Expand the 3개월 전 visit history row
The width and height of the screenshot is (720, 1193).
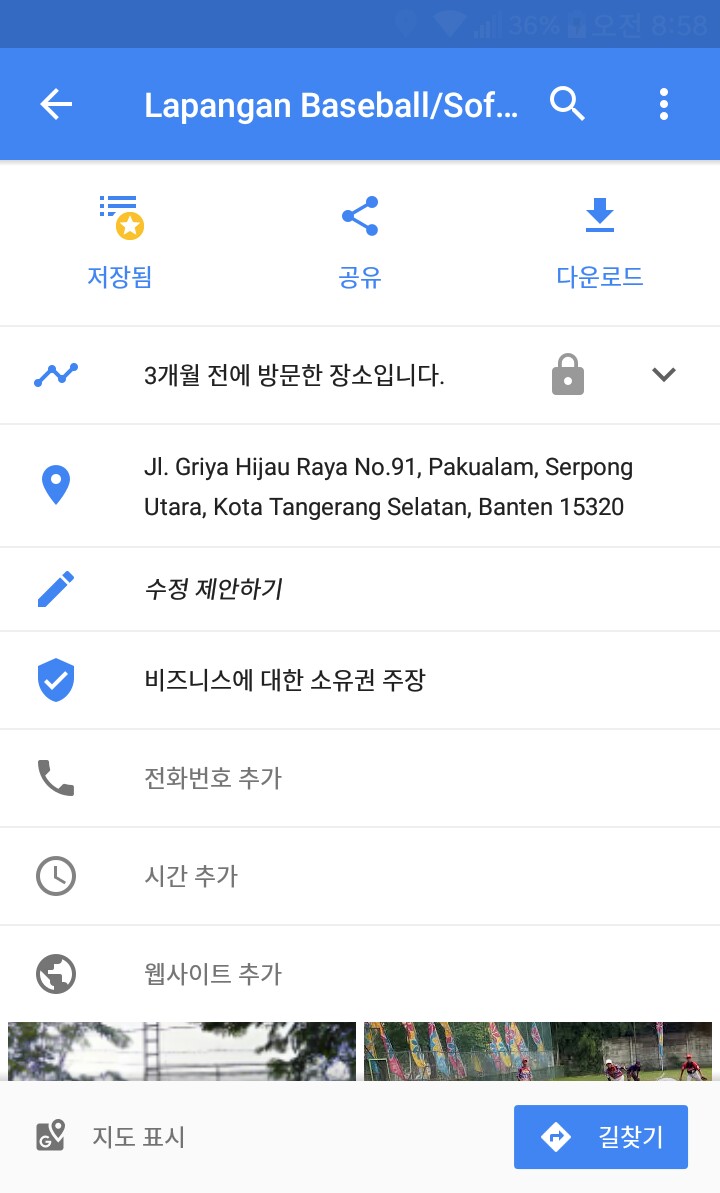pos(664,375)
